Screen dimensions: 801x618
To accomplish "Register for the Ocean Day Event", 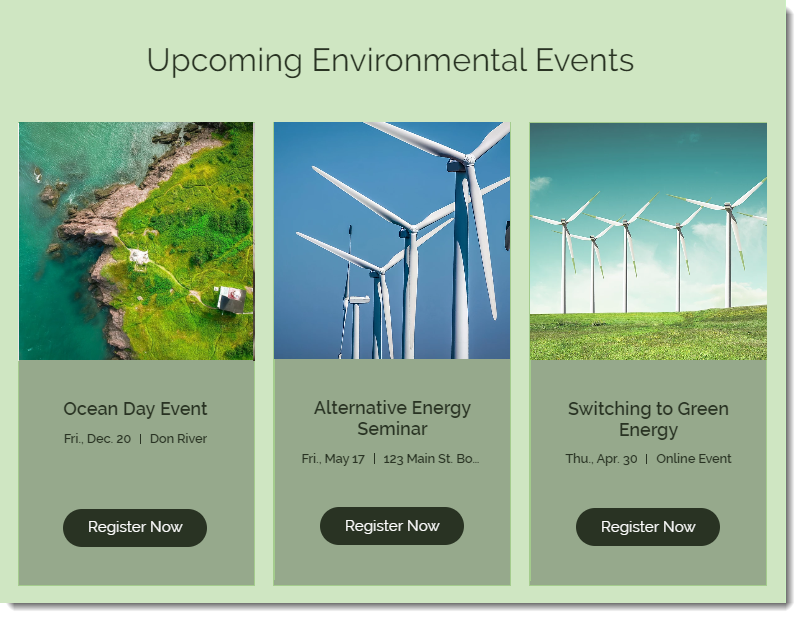I will (135, 527).
